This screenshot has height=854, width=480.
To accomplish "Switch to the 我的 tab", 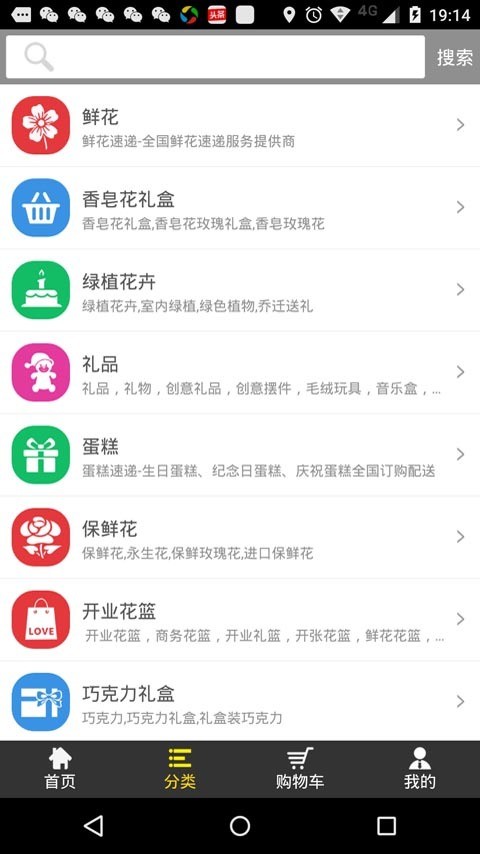I will 420,769.
